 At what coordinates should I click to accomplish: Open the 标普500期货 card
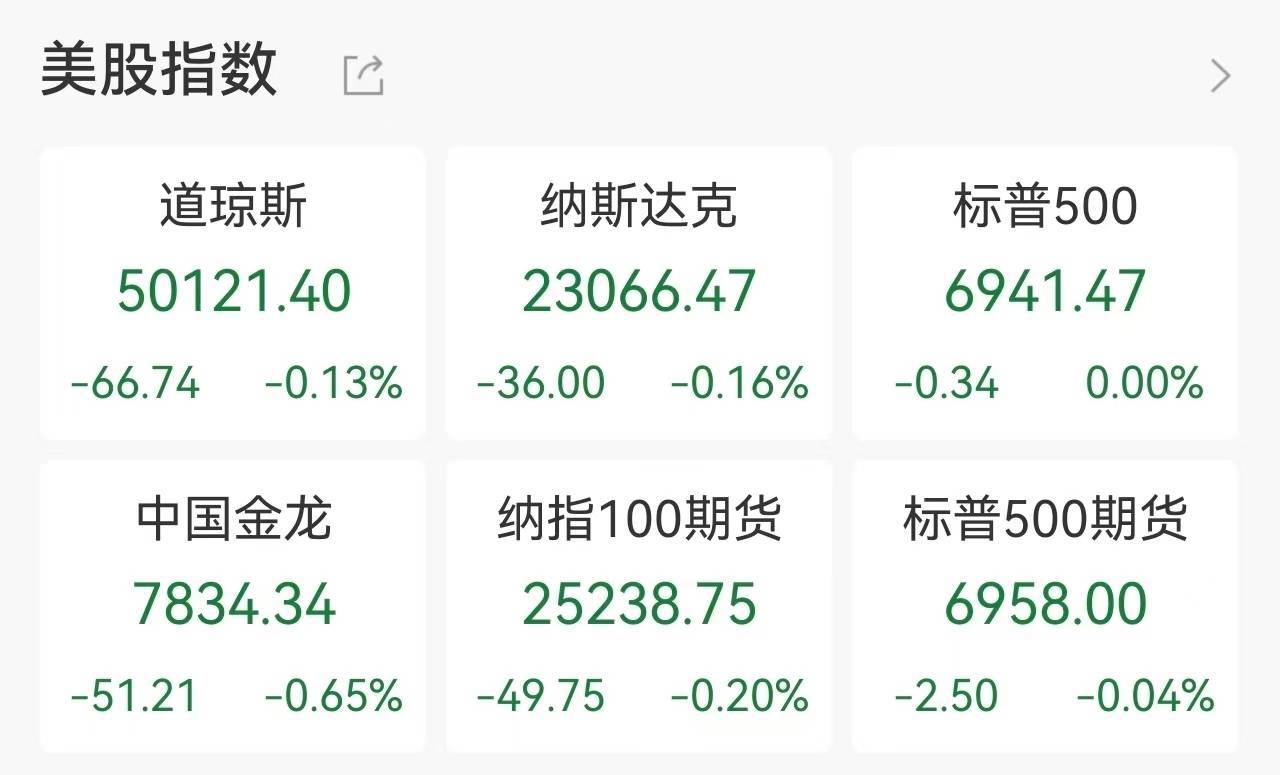pyautogui.click(x=1045, y=606)
